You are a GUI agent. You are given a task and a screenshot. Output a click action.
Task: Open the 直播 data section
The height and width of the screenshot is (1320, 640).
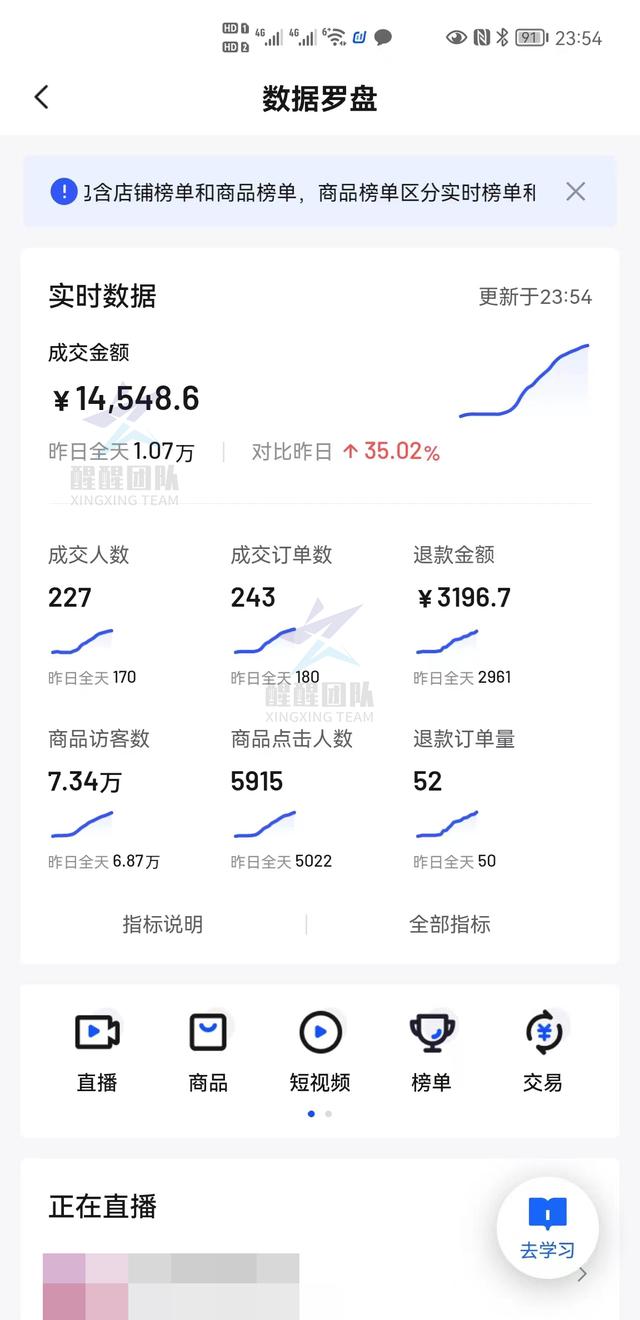click(x=97, y=1050)
